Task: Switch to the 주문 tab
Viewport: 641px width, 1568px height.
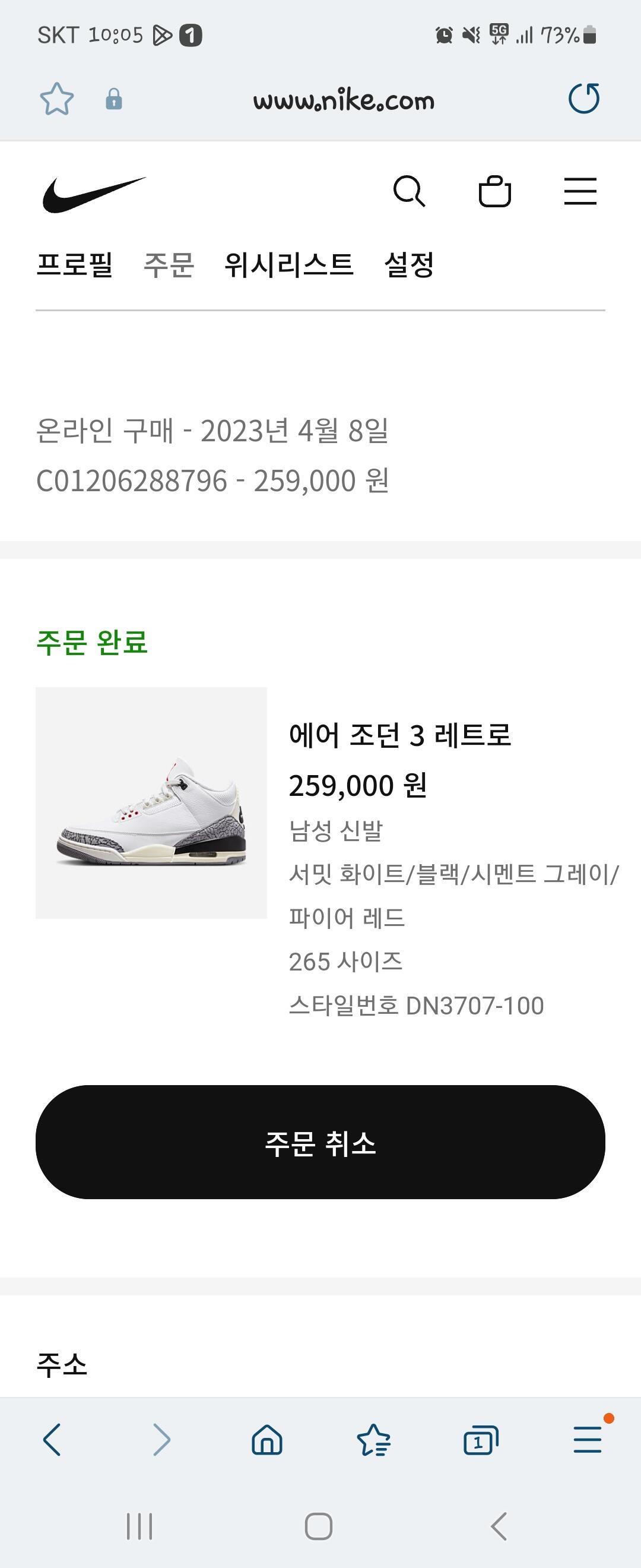Action: 169,265
